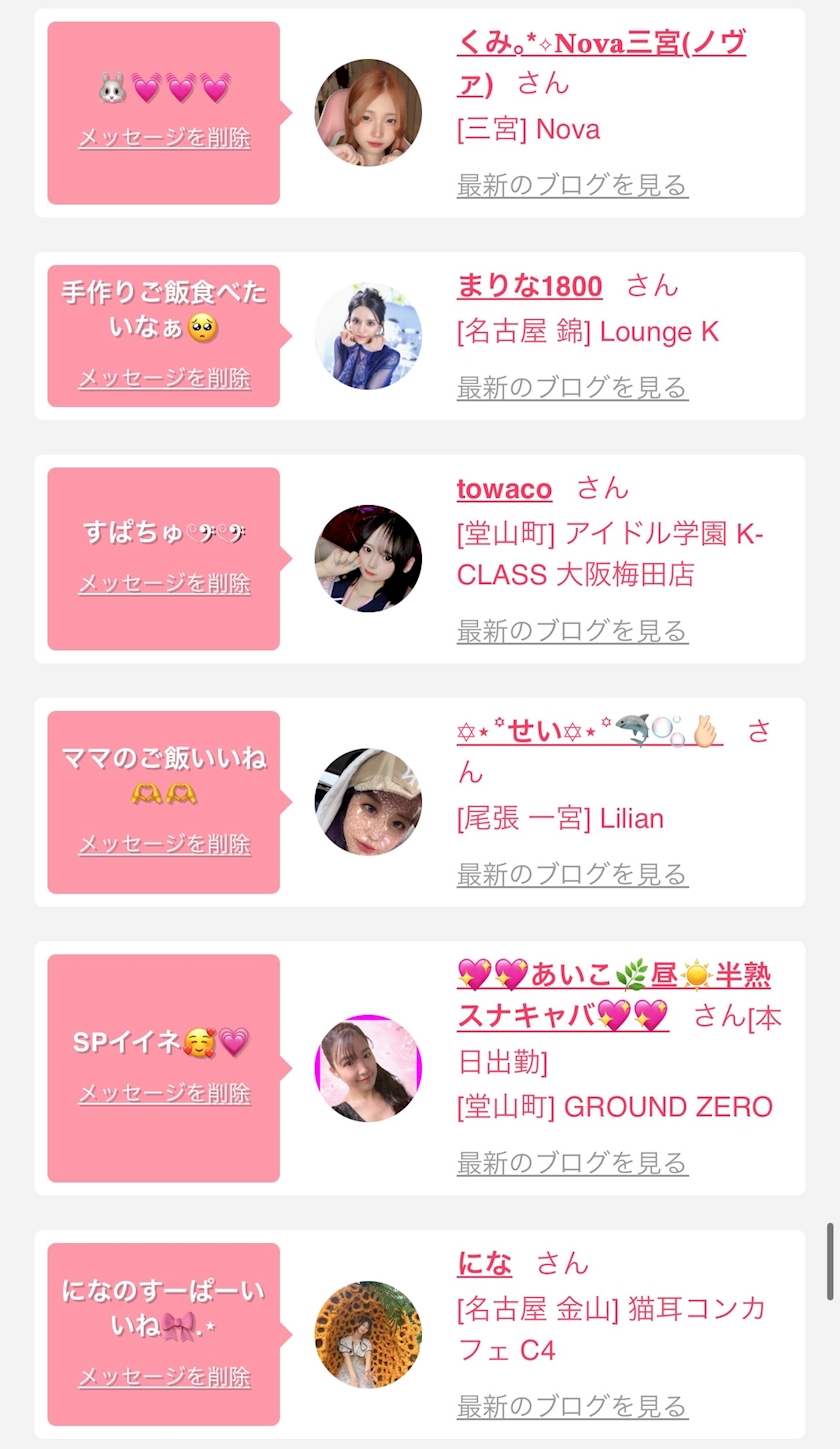Open まりな1800's profile link

point(530,287)
